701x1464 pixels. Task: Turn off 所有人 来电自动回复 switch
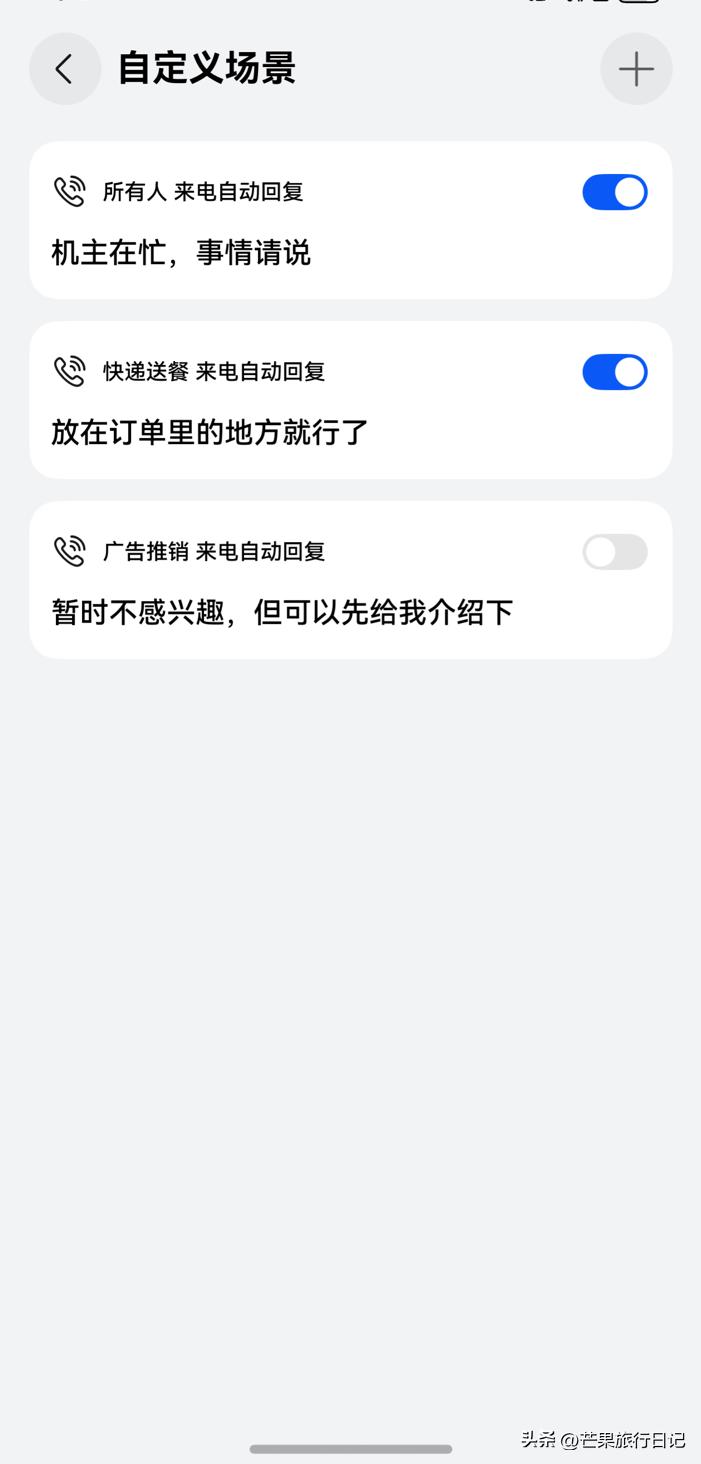pos(614,192)
